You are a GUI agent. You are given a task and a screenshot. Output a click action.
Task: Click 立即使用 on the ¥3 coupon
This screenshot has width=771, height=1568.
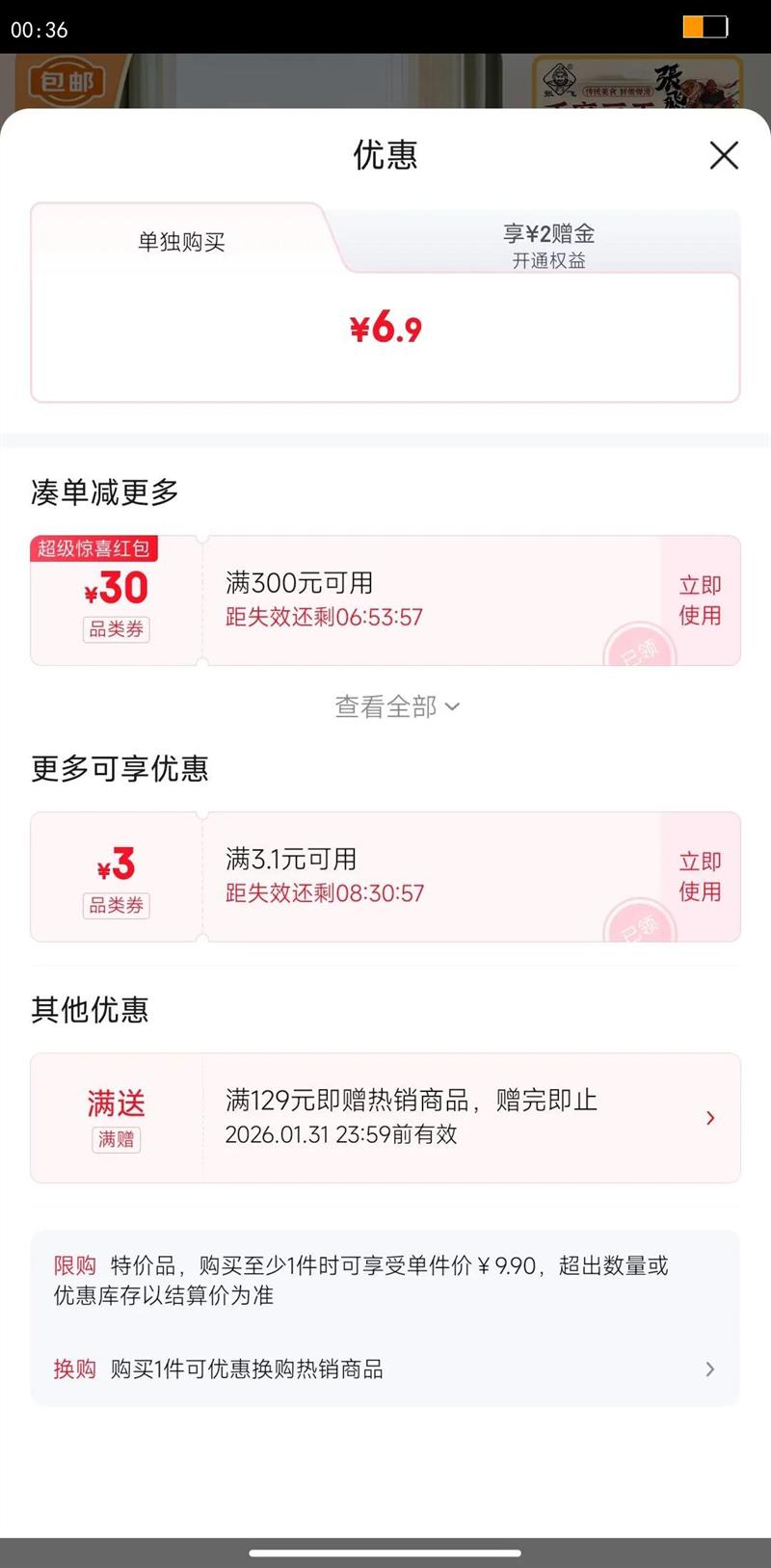[699, 877]
